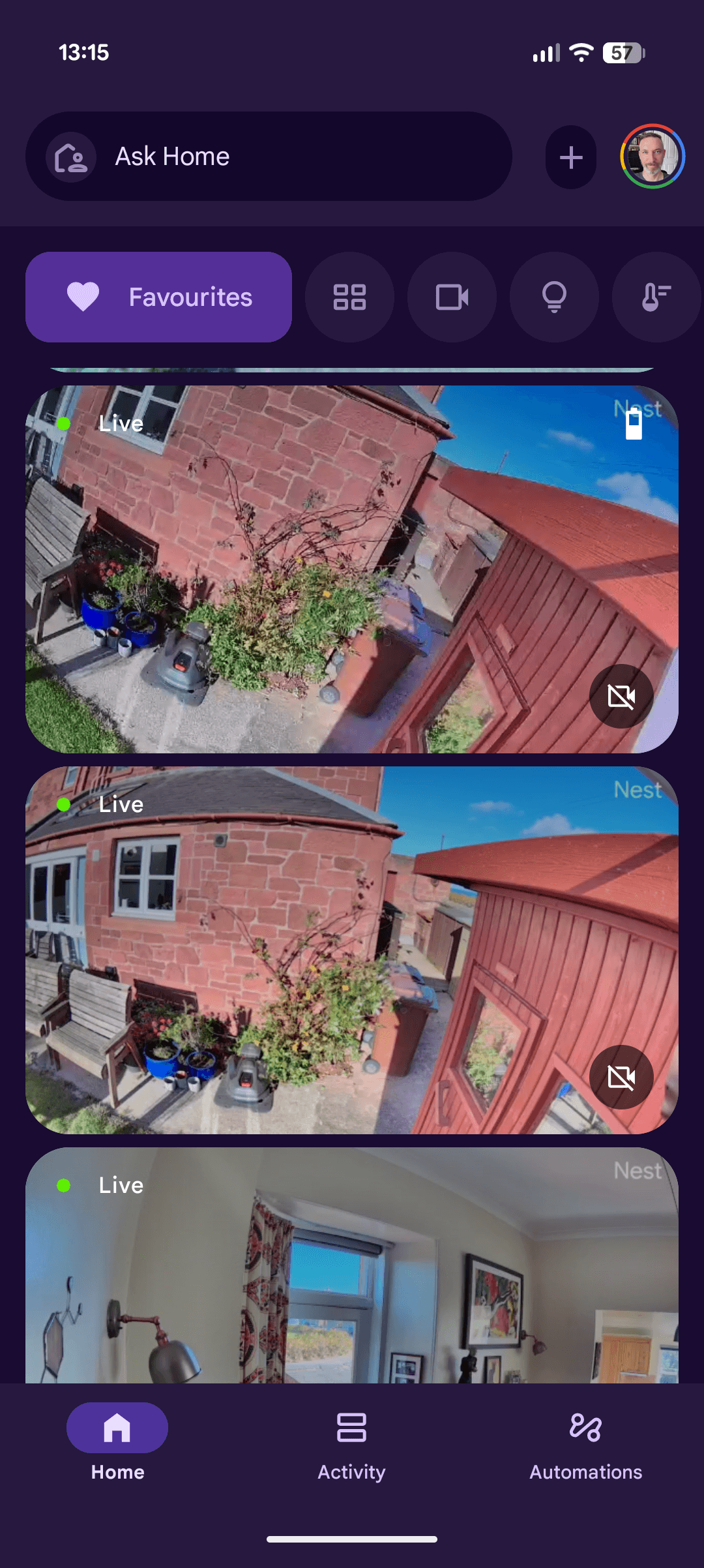Add a new device with plus button
The image size is (704, 1568).
point(571,157)
